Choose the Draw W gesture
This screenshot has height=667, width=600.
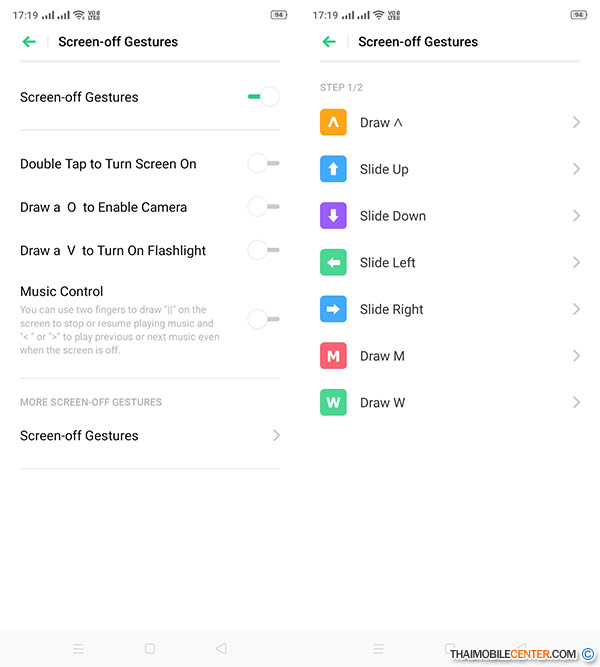449,403
